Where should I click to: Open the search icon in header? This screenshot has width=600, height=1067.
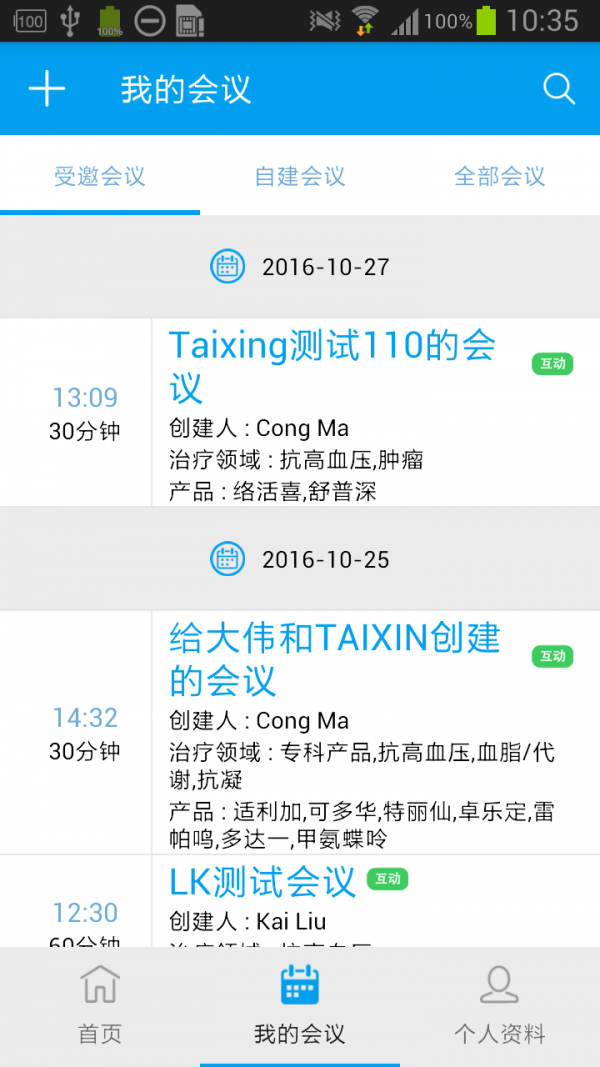coord(559,89)
